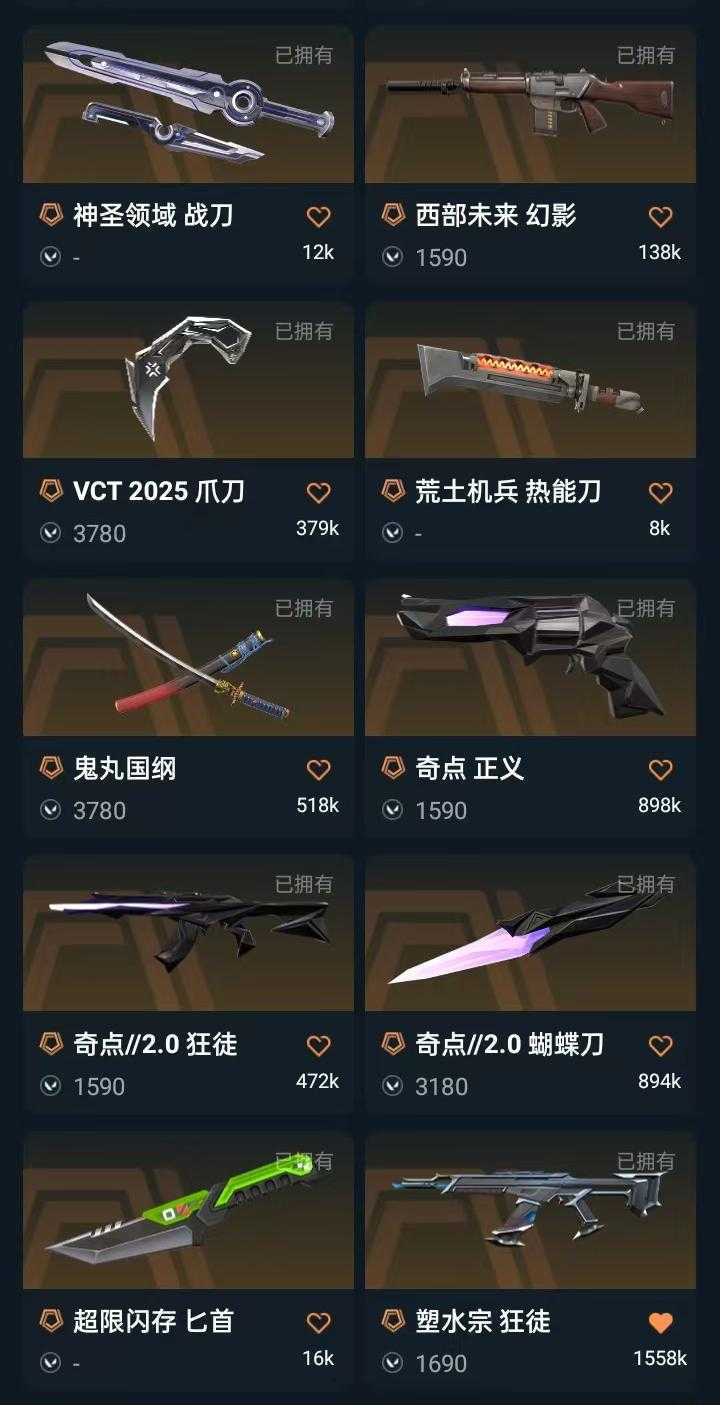This screenshot has height=1405, width=720.
Task: Open the 奇点 正义 skin card
Action: [530, 706]
